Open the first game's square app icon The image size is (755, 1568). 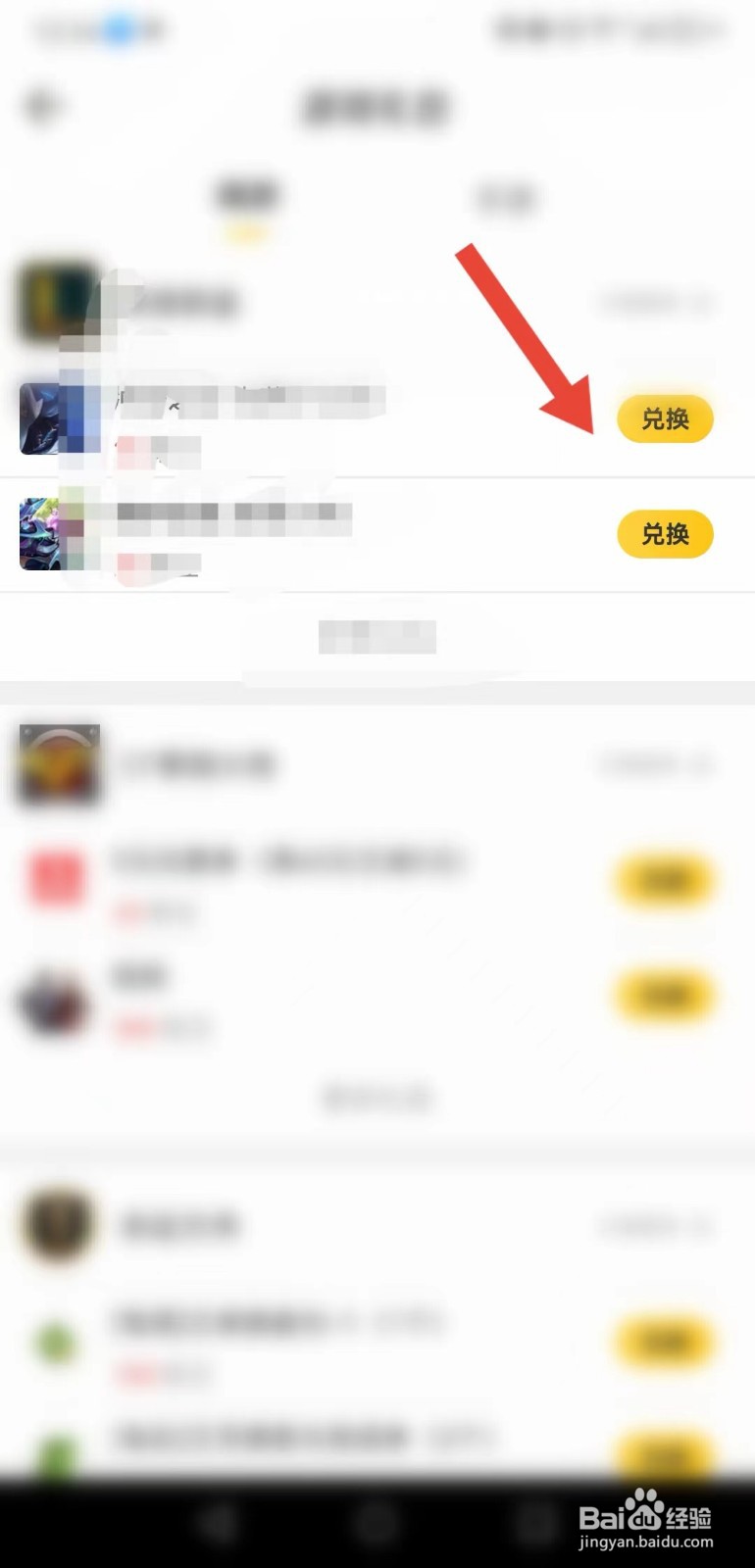point(56,303)
